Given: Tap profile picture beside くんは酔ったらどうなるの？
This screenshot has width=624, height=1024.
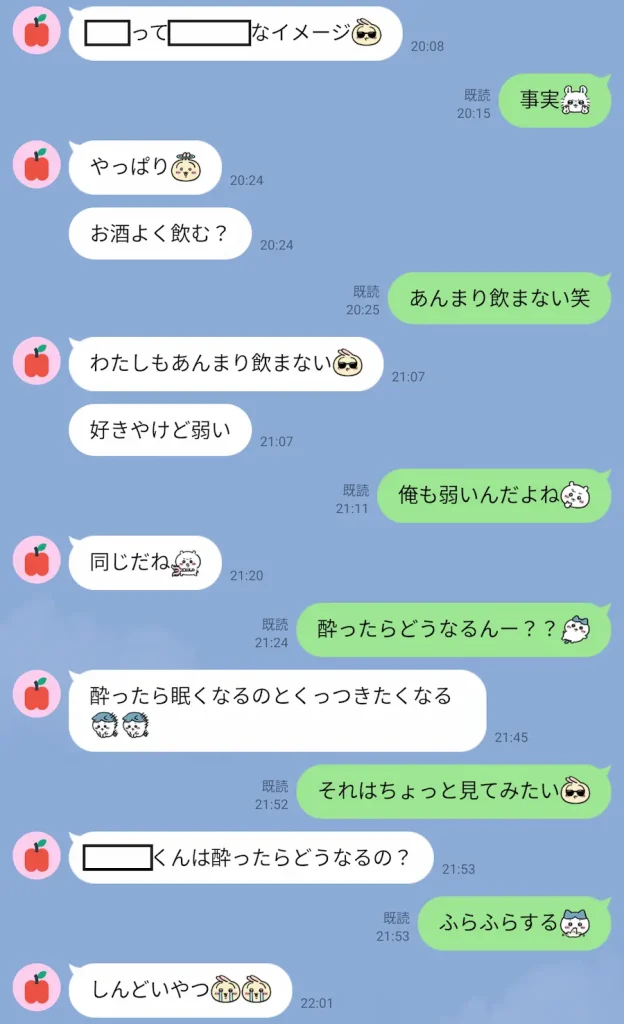Looking at the screenshot, I should pos(37,856).
